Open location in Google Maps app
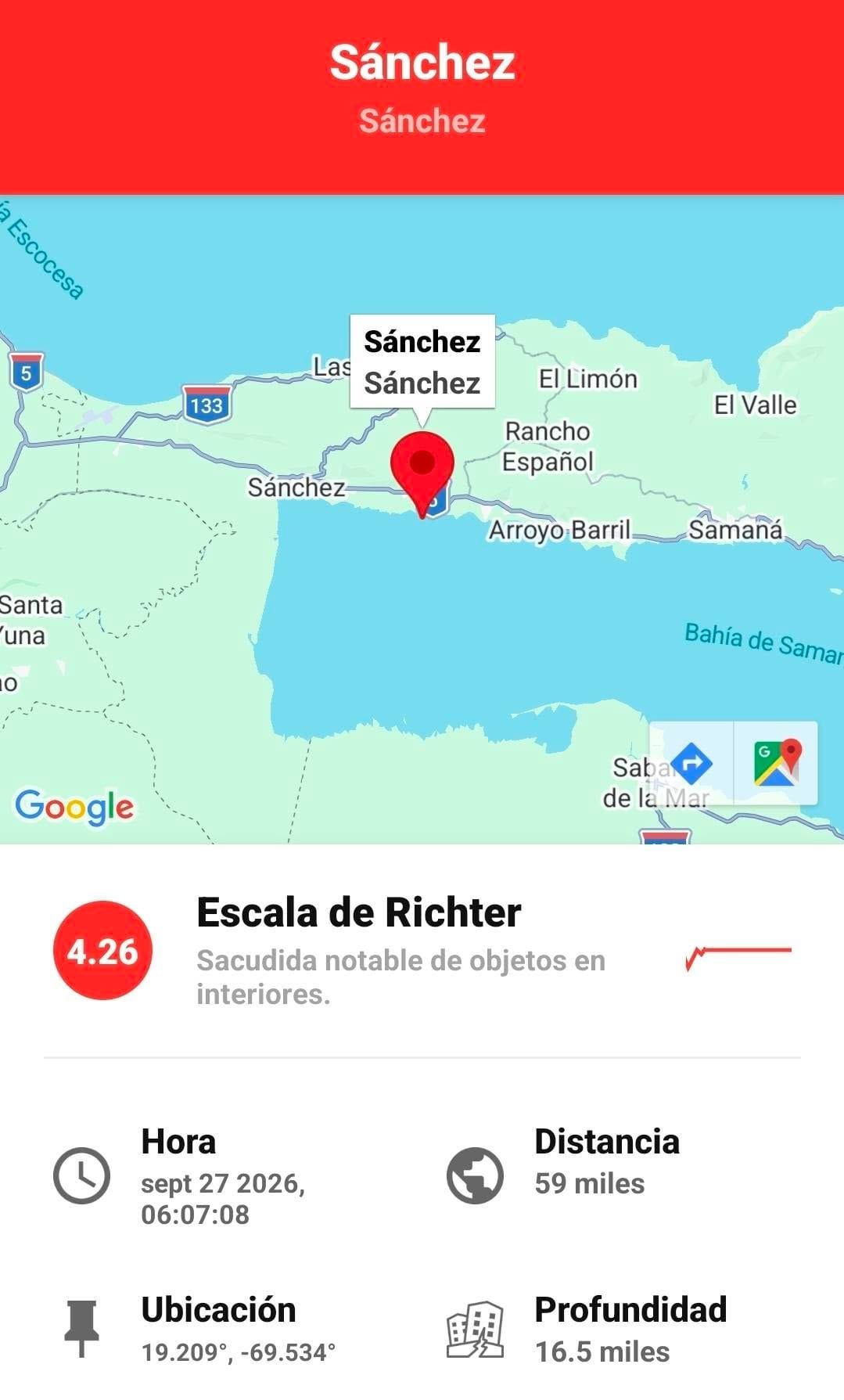Screen dimensions: 844x1400 pyautogui.click(x=776, y=763)
